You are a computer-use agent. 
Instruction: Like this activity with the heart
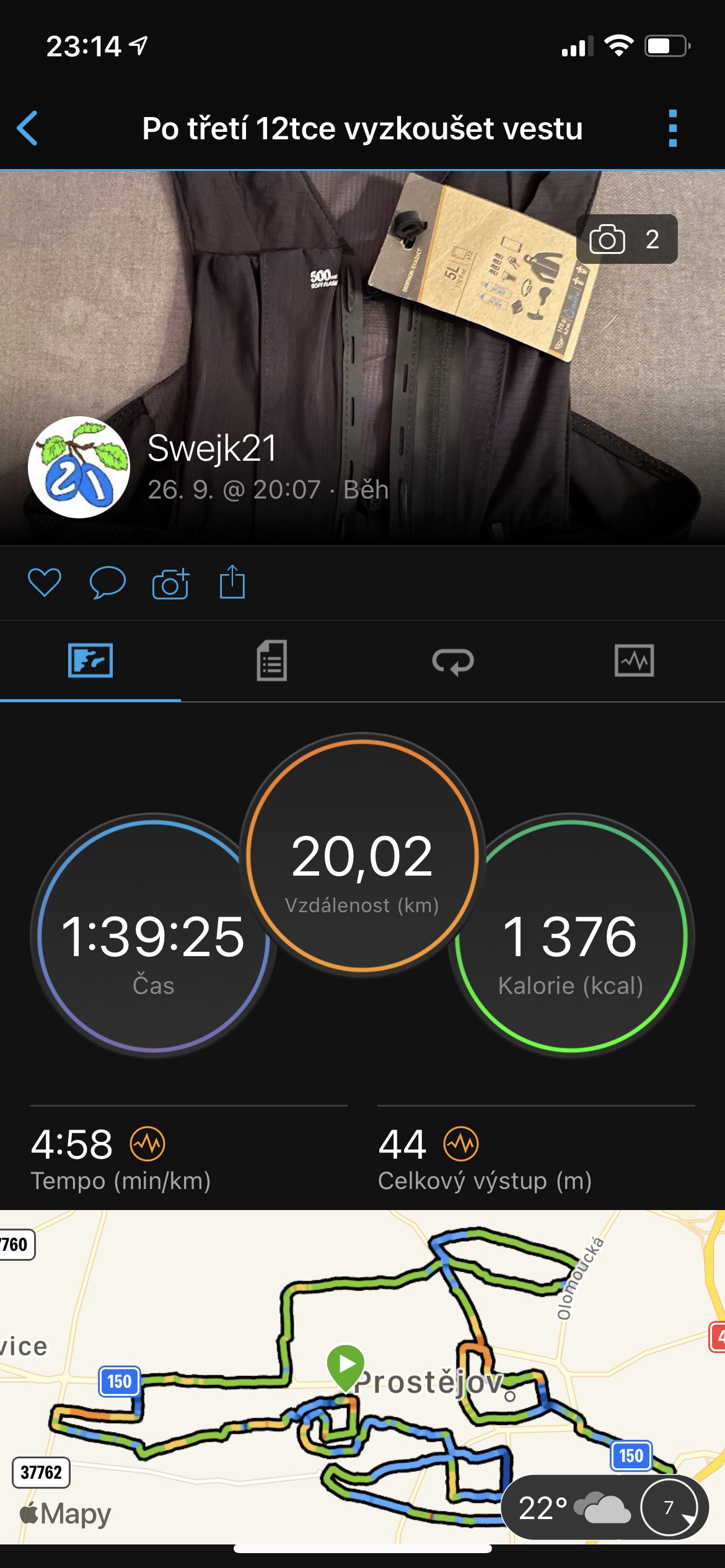(x=45, y=582)
